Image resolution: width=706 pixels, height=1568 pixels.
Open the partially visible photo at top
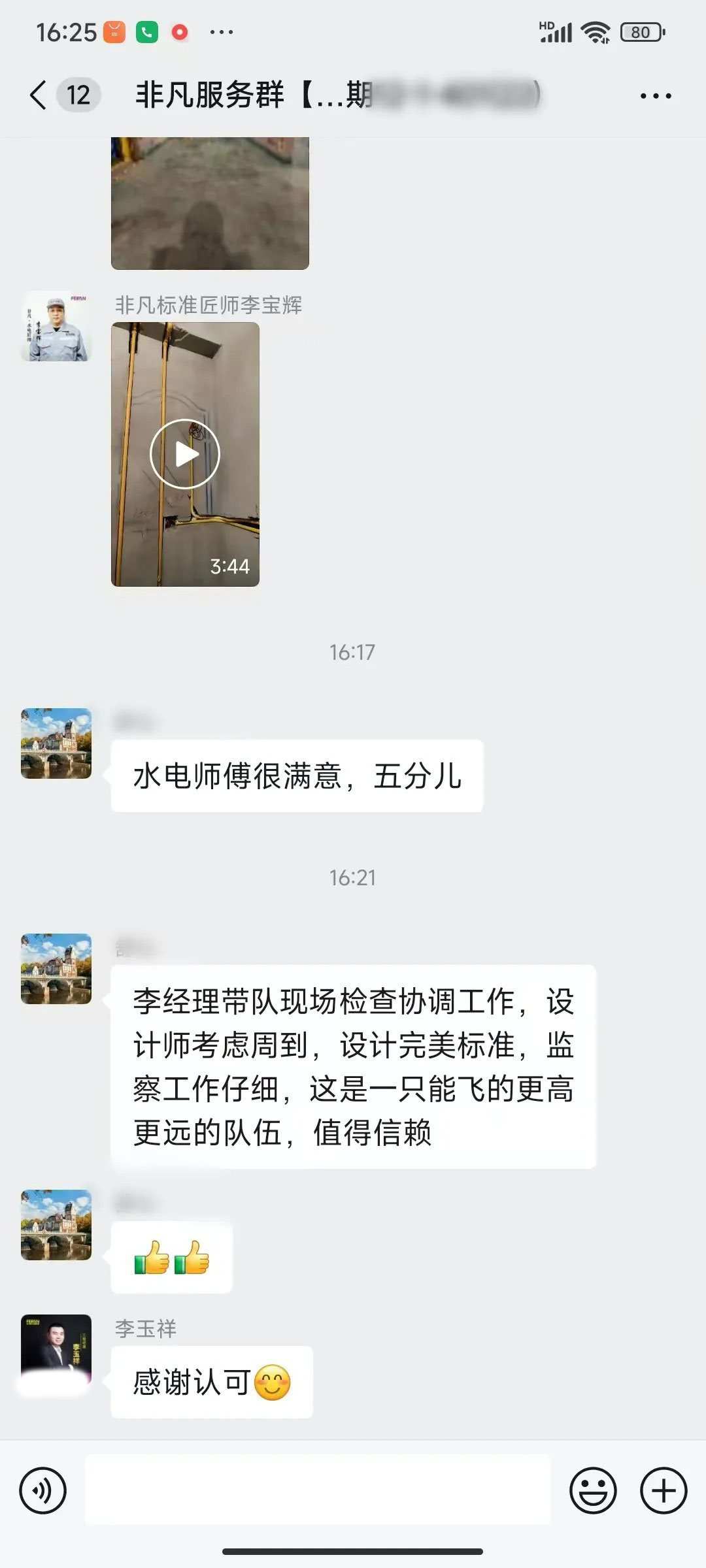click(x=210, y=203)
